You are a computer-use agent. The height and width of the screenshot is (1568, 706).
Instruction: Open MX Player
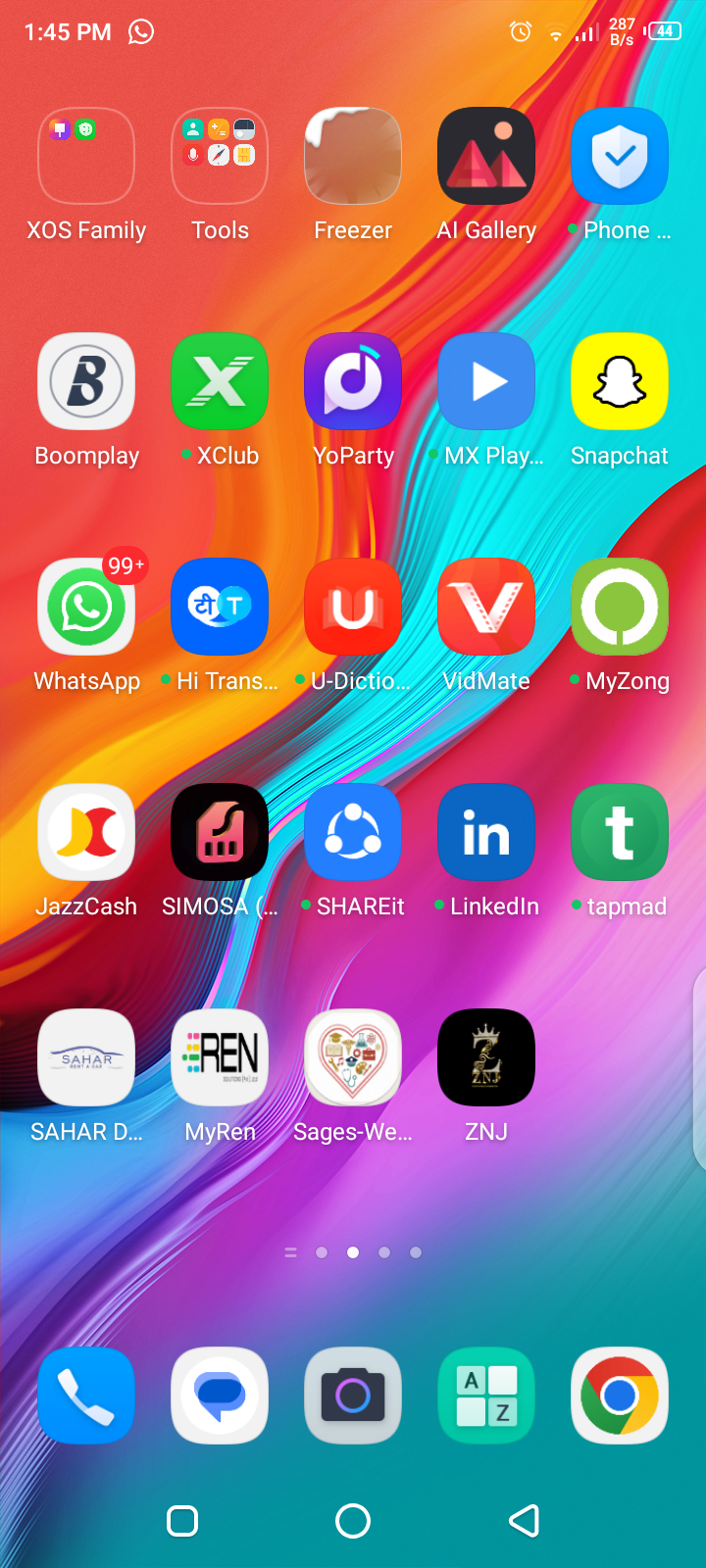pos(486,382)
